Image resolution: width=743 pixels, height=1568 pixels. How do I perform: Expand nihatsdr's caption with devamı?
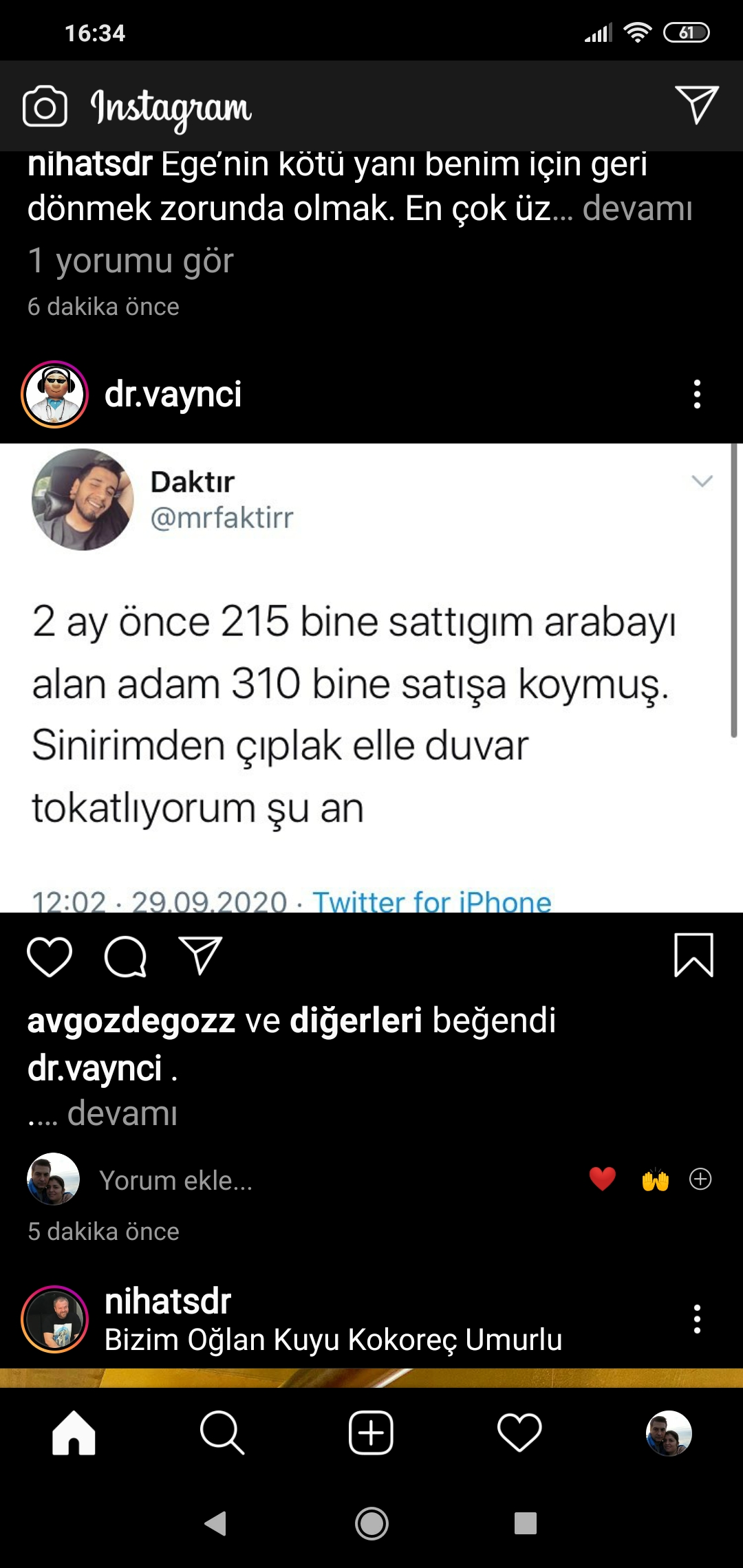(x=637, y=208)
